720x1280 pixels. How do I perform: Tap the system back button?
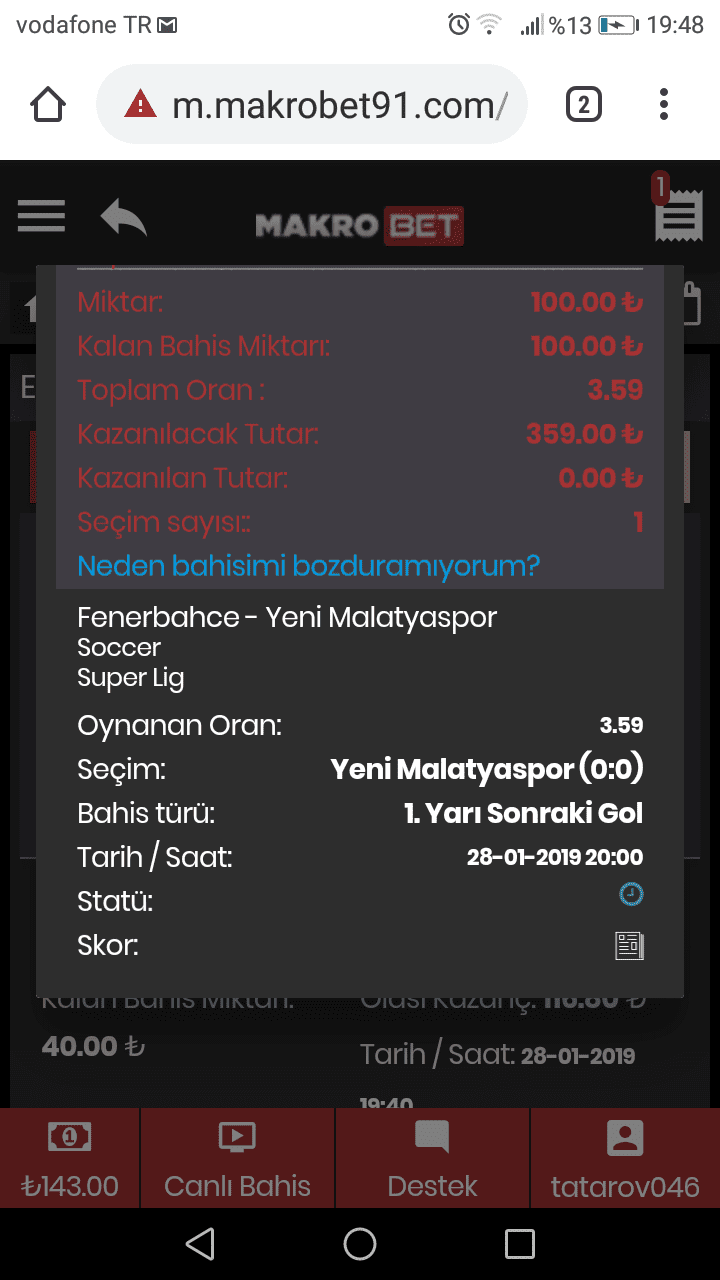[200, 1244]
